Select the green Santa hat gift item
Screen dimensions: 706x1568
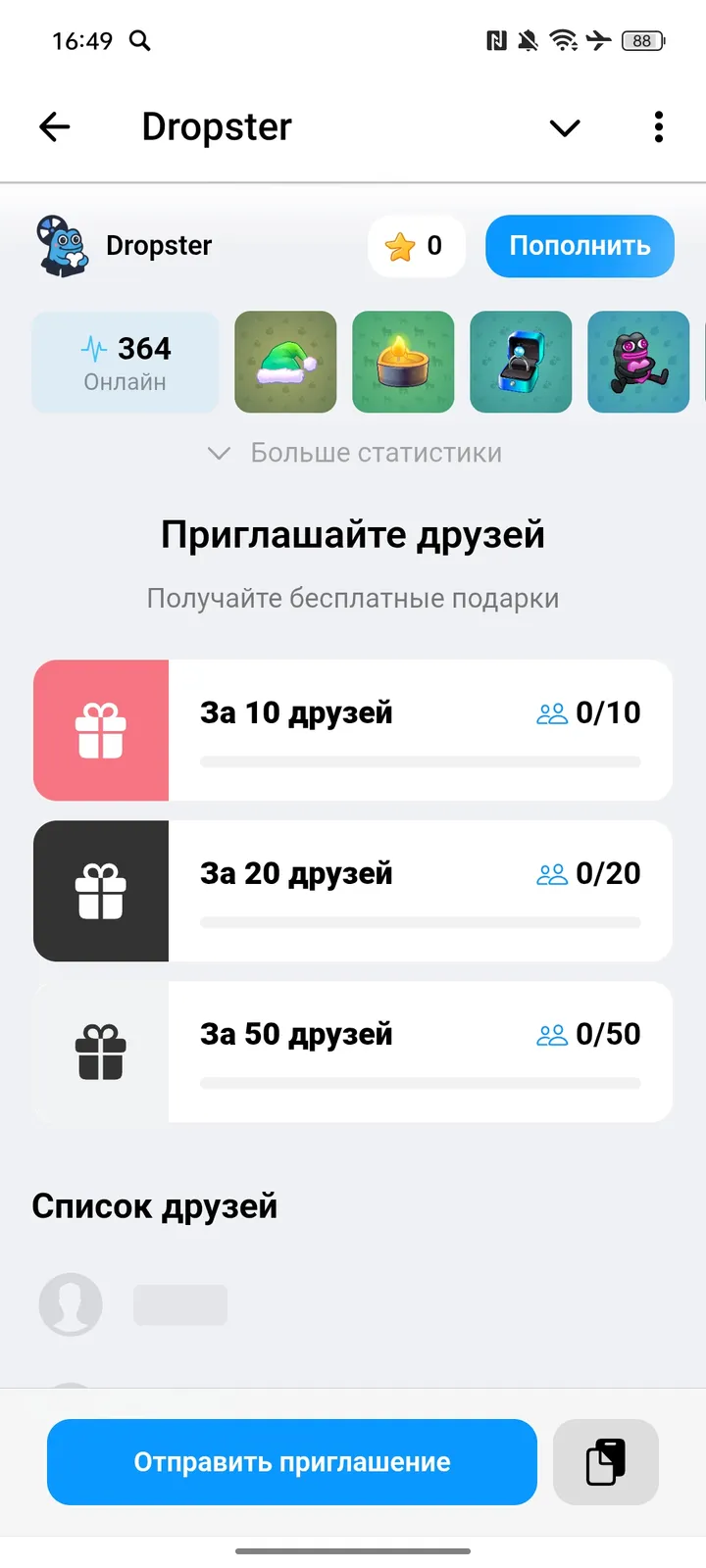pos(285,362)
